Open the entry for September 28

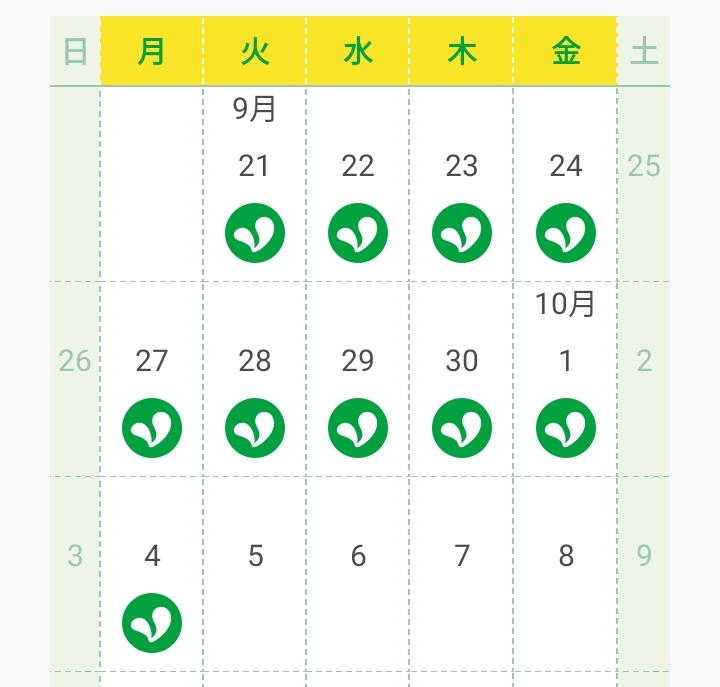click(x=254, y=379)
